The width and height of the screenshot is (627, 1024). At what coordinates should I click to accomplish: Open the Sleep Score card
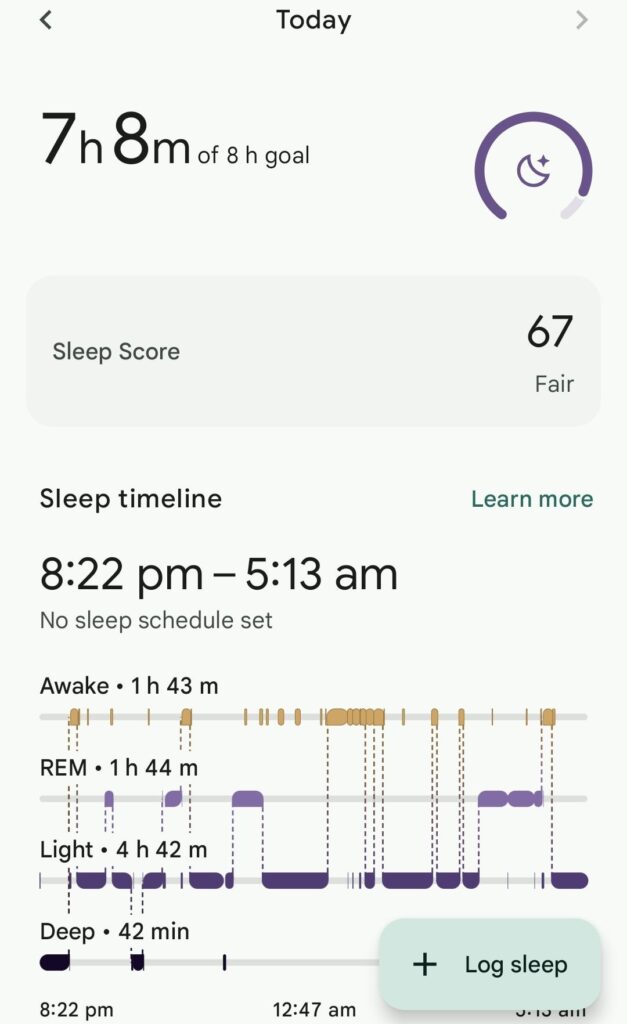coord(313,352)
